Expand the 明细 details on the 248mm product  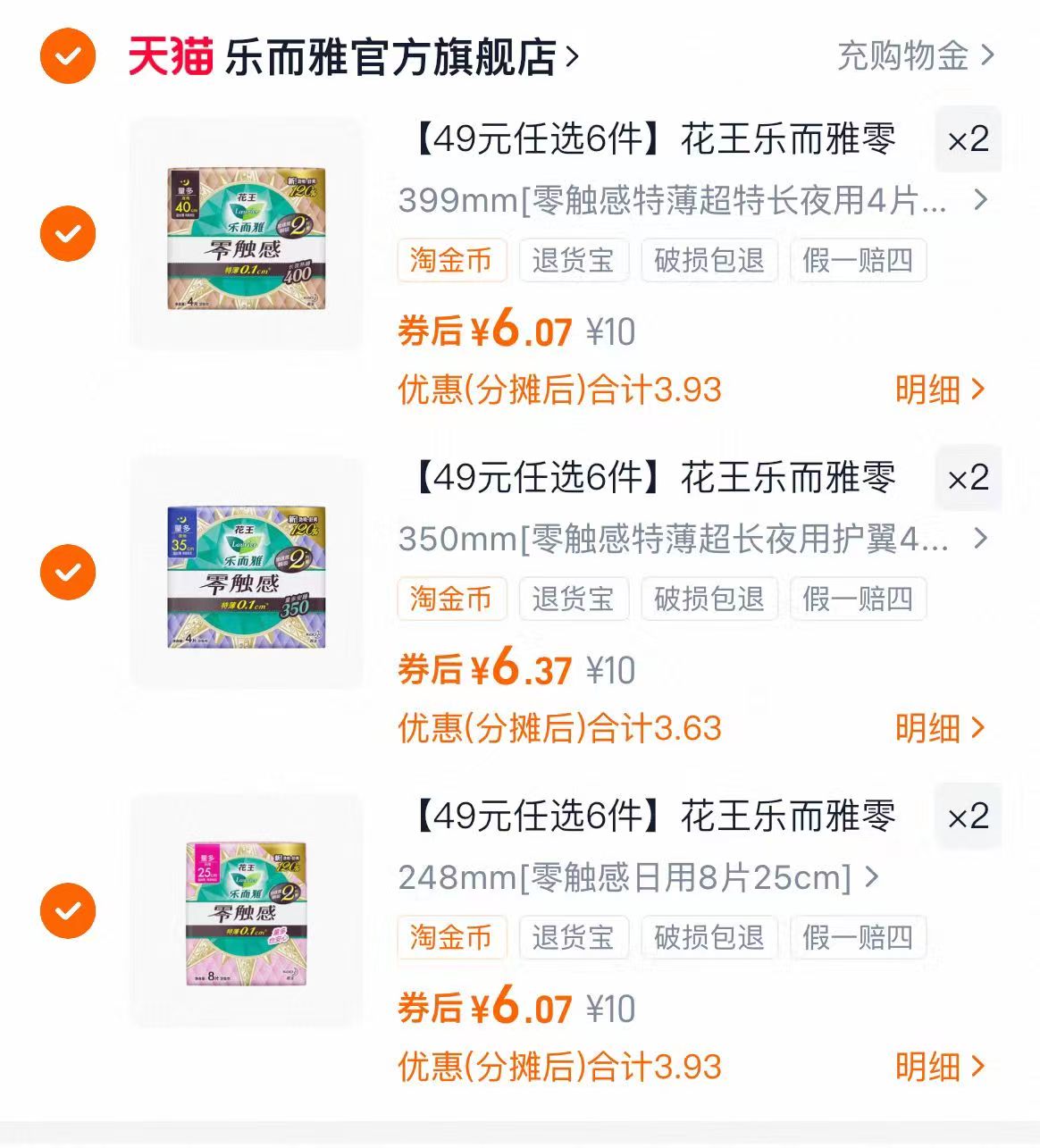936,1067
